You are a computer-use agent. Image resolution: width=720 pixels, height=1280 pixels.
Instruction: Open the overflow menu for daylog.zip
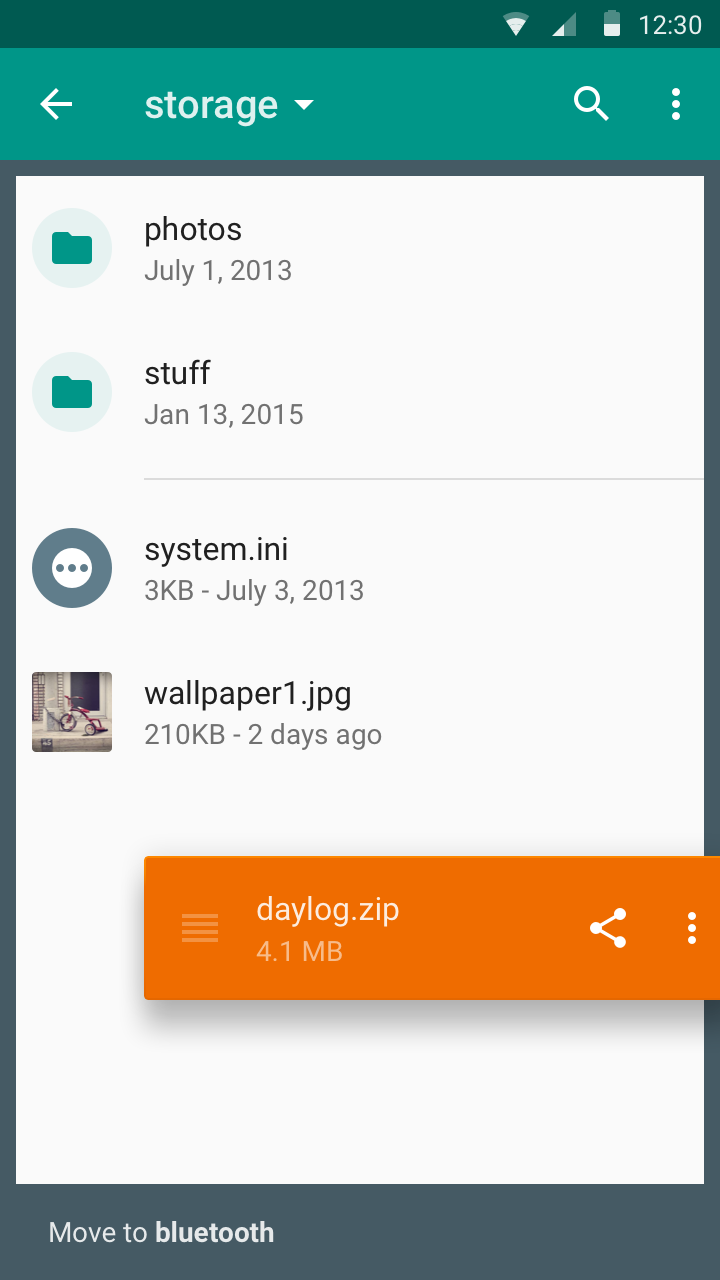pos(691,928)
